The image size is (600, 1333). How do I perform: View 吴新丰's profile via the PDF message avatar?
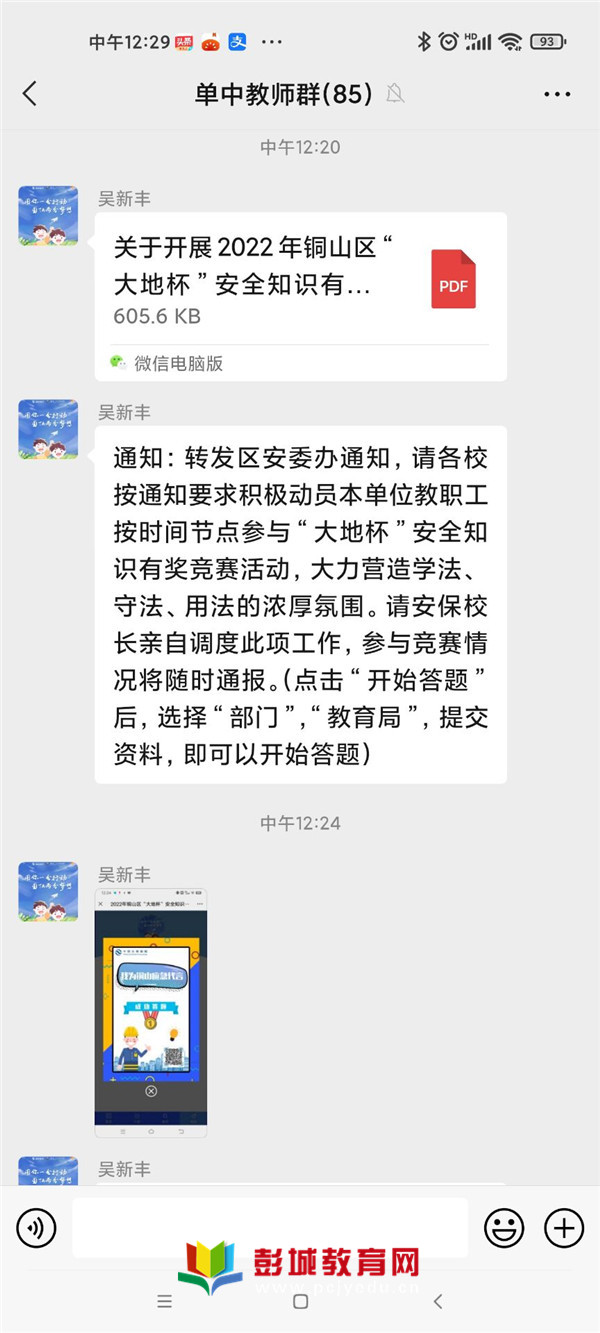48,215
